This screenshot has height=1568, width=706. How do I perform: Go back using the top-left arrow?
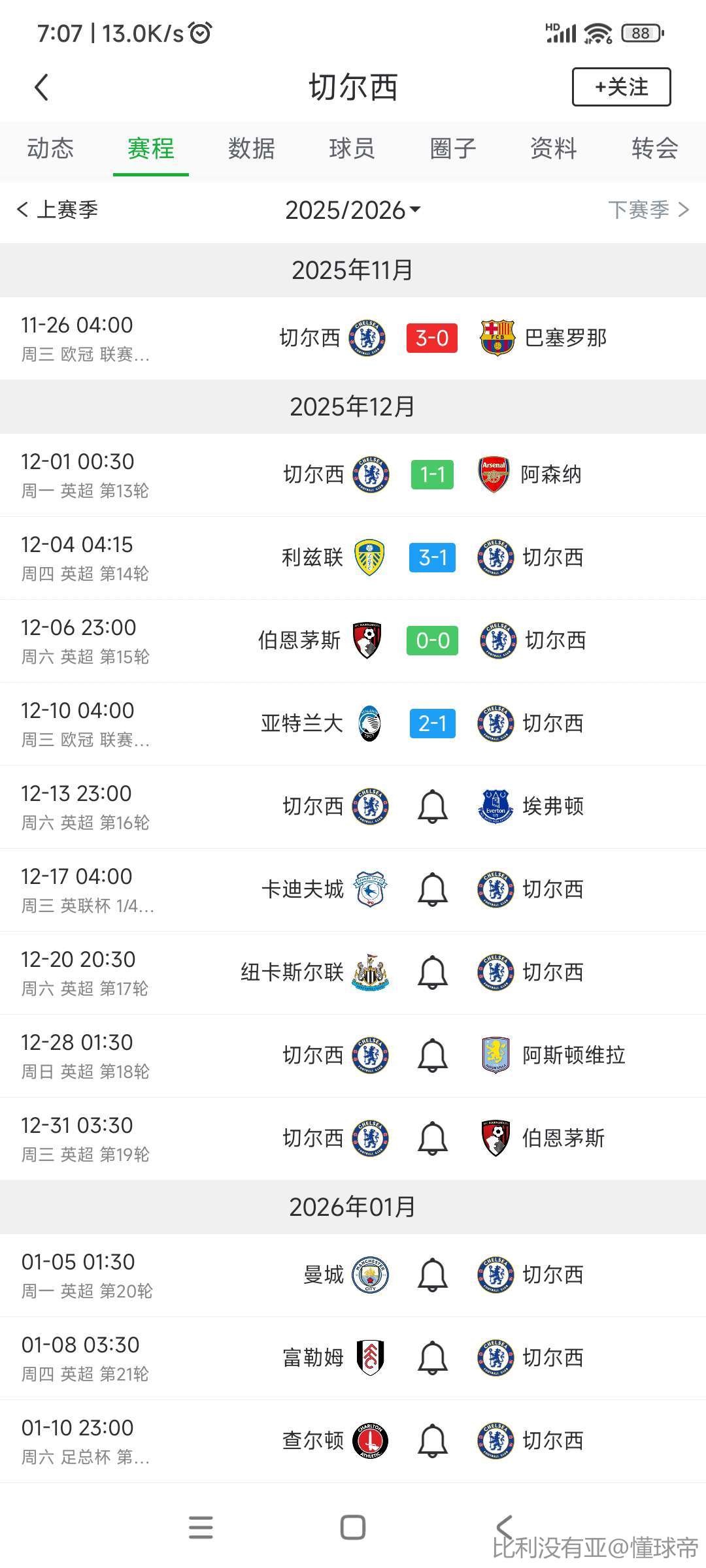tap(42, 87)
